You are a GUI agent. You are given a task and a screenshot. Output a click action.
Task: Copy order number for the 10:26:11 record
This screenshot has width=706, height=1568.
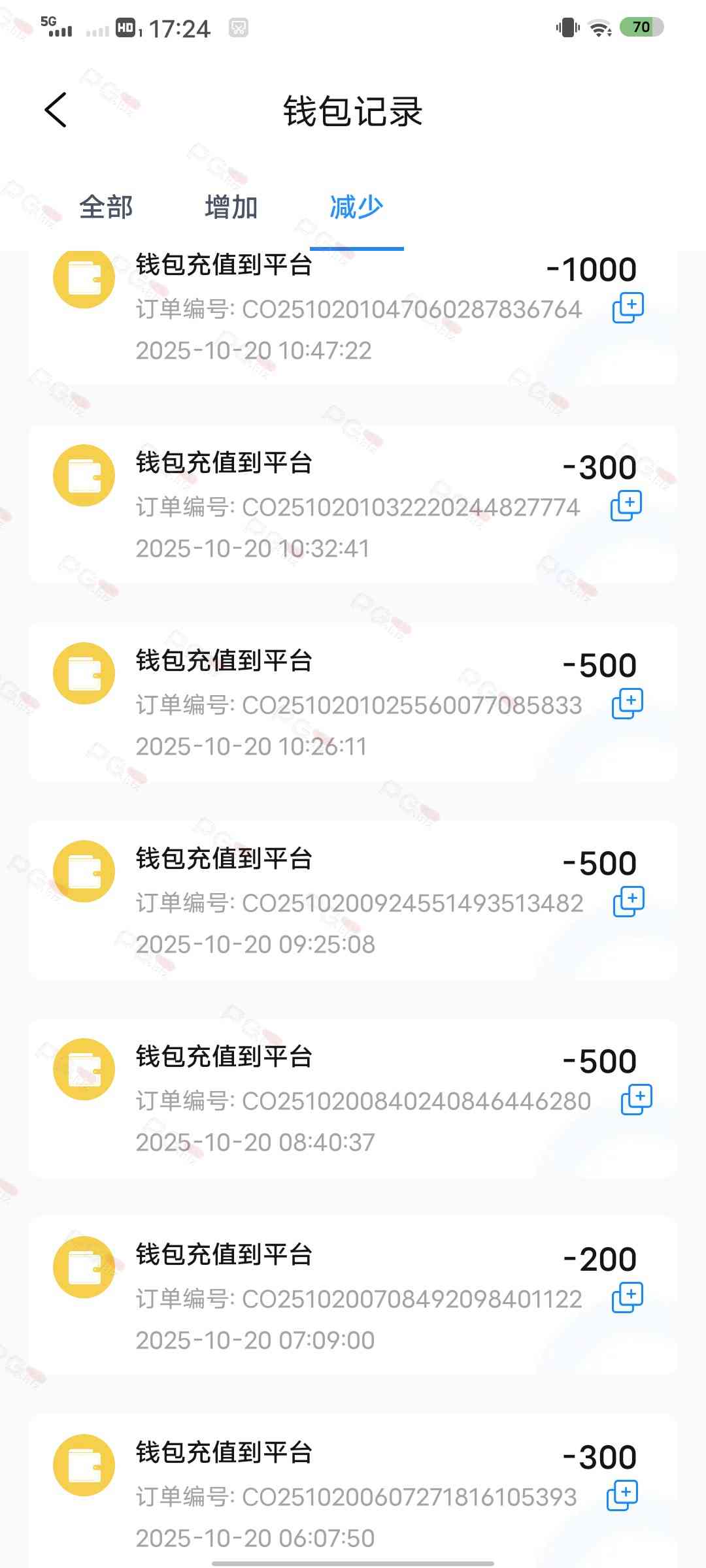628,704
